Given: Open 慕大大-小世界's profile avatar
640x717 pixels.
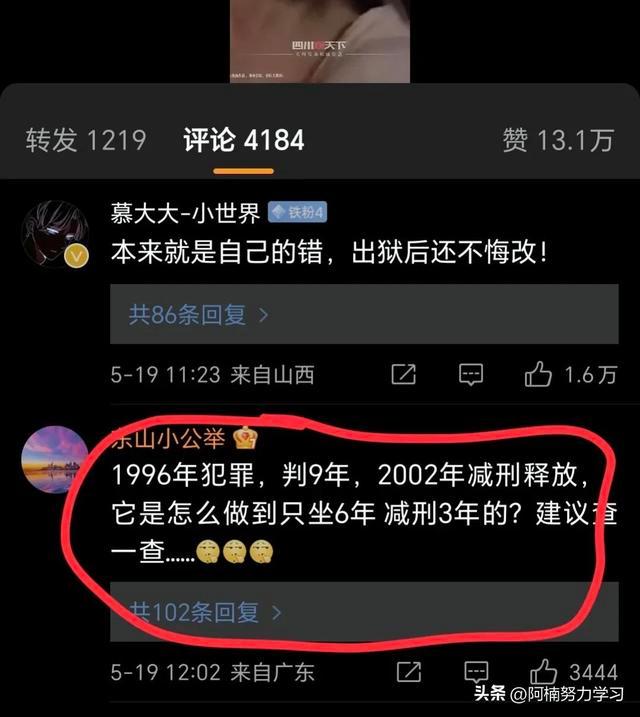Looking at the screenshot, I should point(56,233).
